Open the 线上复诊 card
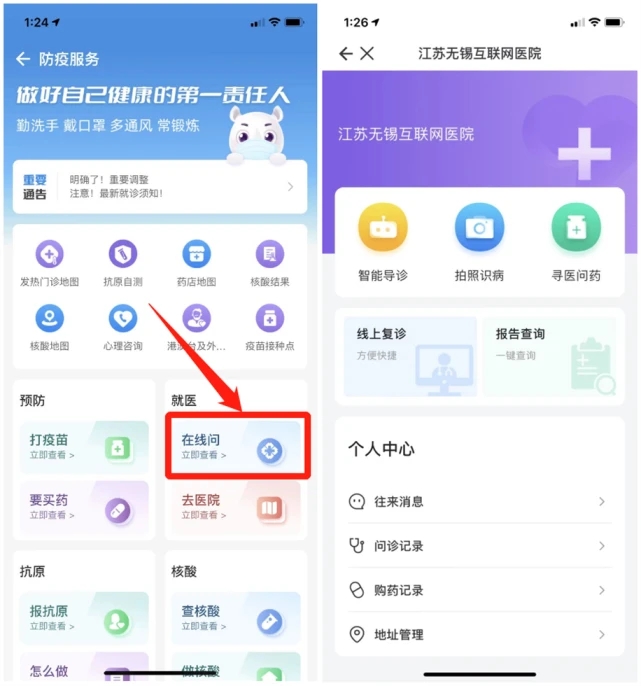The image size is (641, 686). click(x=410, y=357)
